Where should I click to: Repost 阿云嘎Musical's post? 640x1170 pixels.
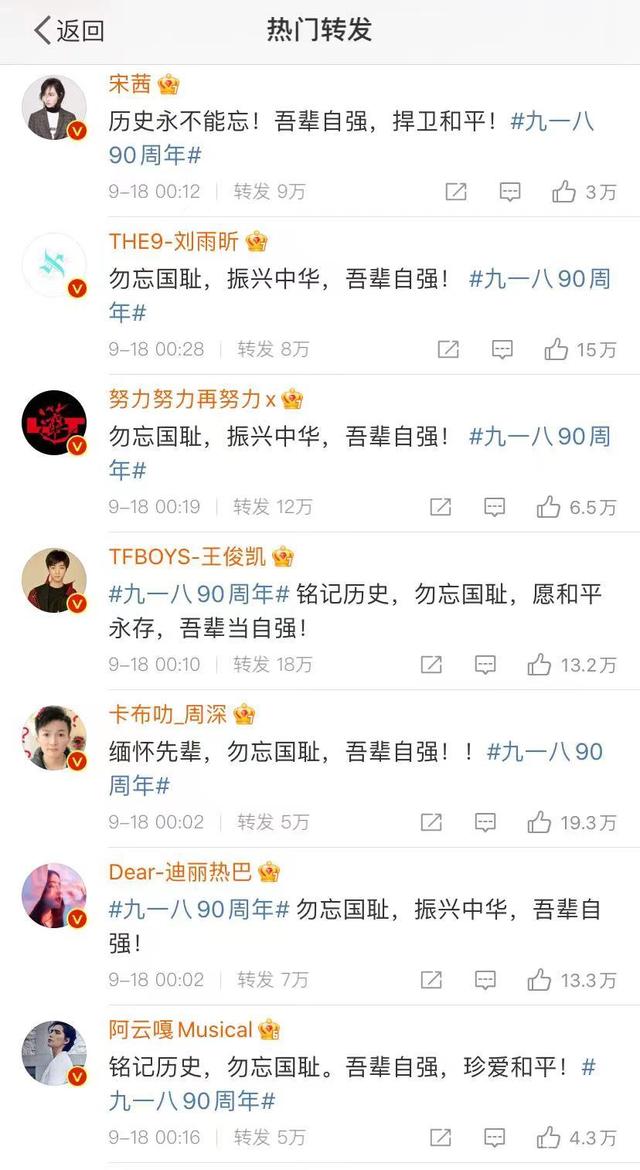(x=440, y=1137)
